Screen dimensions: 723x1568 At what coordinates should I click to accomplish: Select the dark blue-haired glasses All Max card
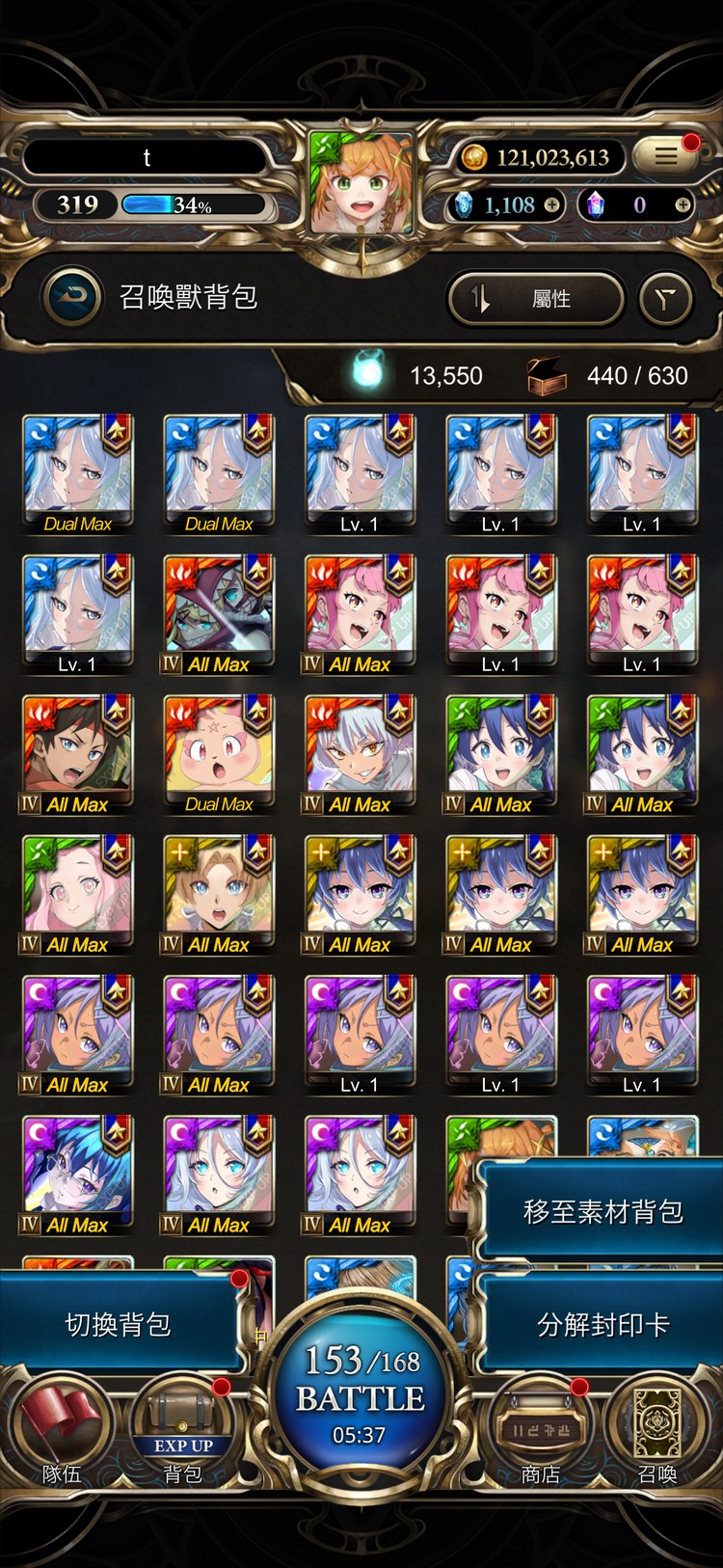point(77,1171)
